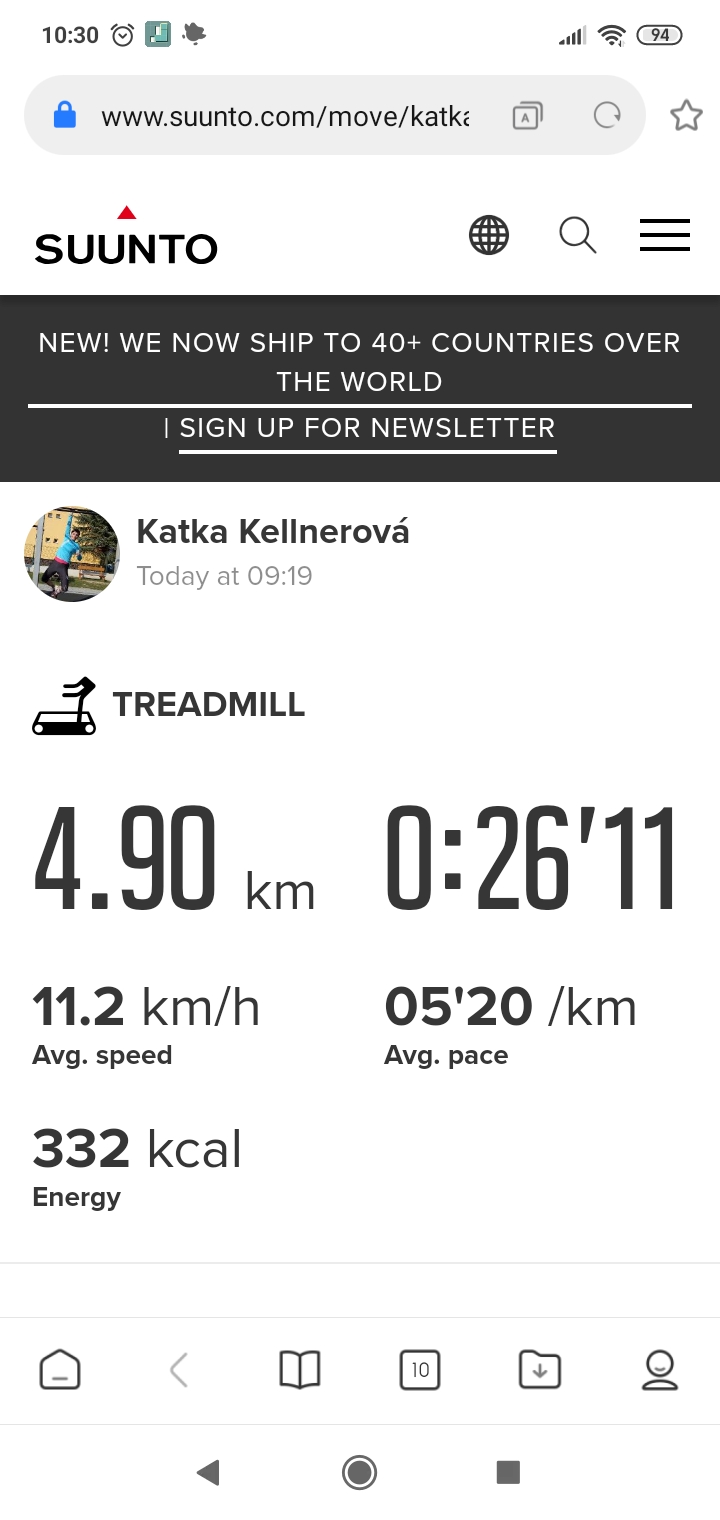Follow the Sign Up For Newsletter link
This screenshot has height=1520, width=720.
tap(367, 428)
